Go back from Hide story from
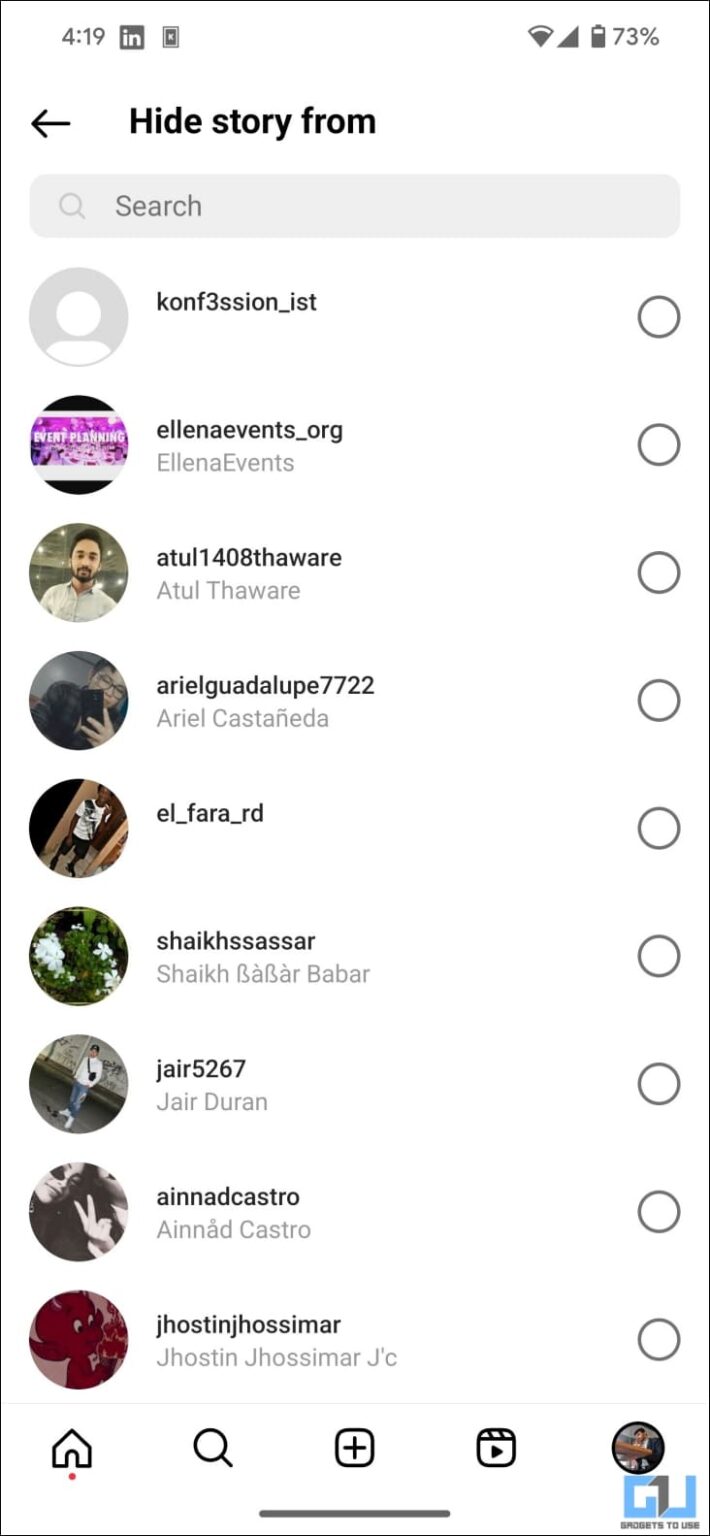The image size is (710, 1536). [50, 123]
